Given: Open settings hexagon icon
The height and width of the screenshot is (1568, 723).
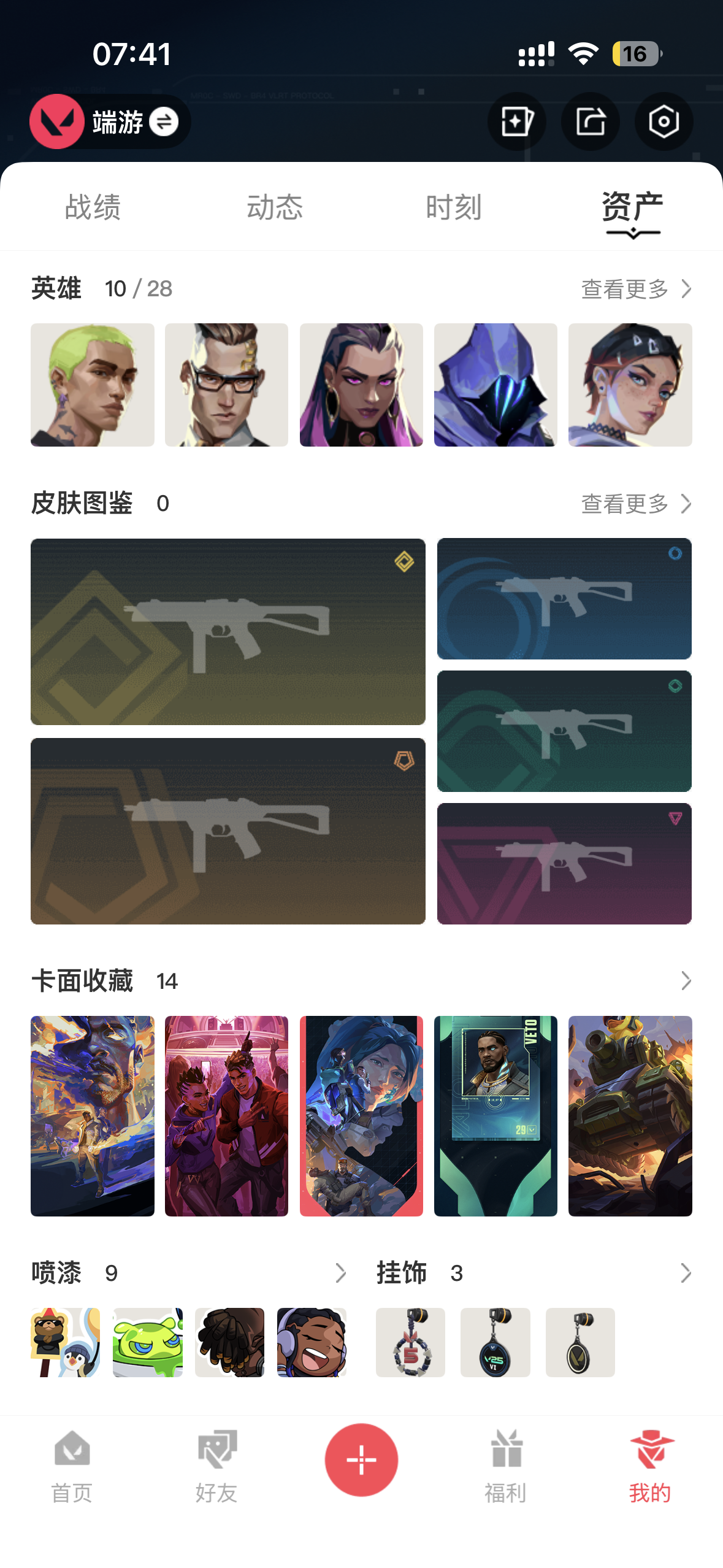Looking at the screenshot, I should (x=664, y=121).
